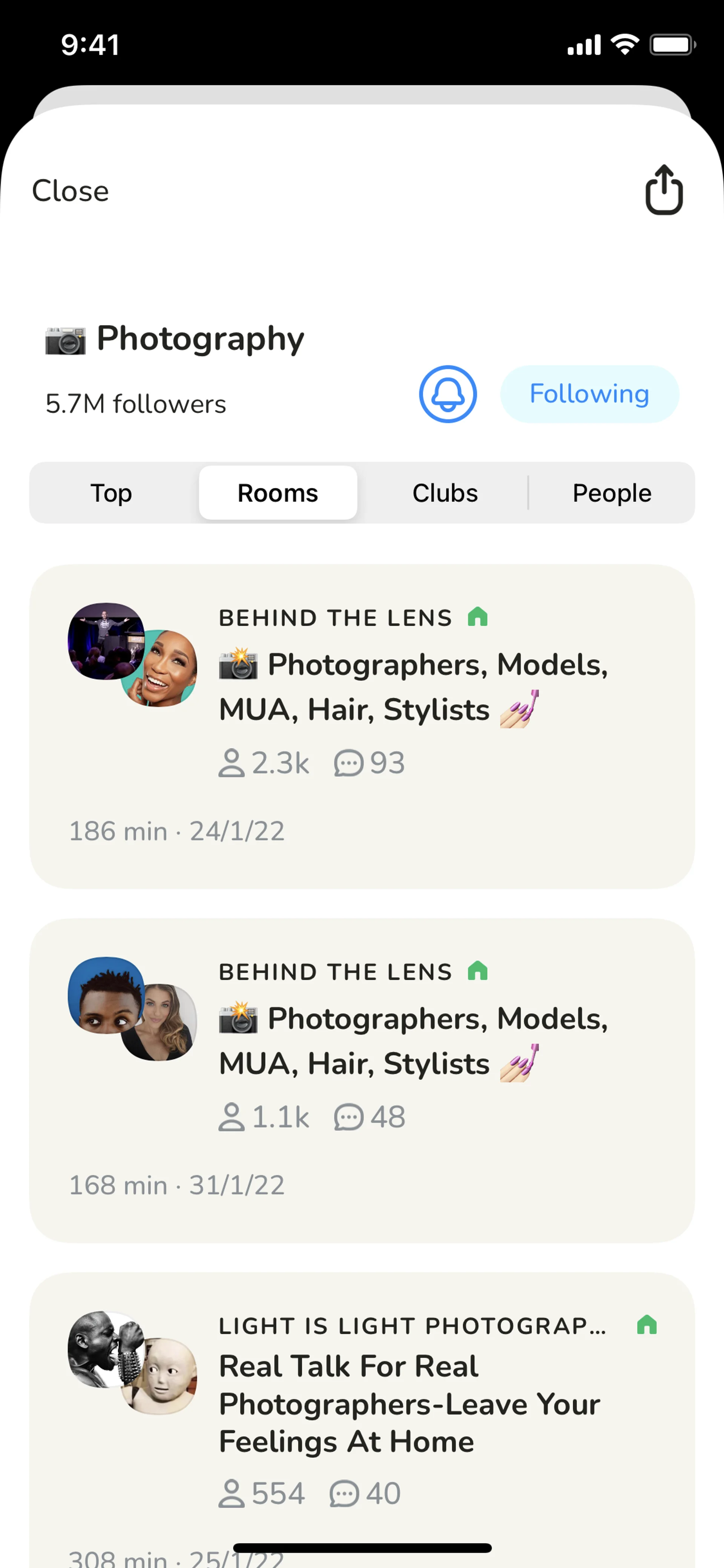Image resolution: width=724 pixels, height=1568 pixels.
Task: Select the Rooms tab
Action: point(278,493)
